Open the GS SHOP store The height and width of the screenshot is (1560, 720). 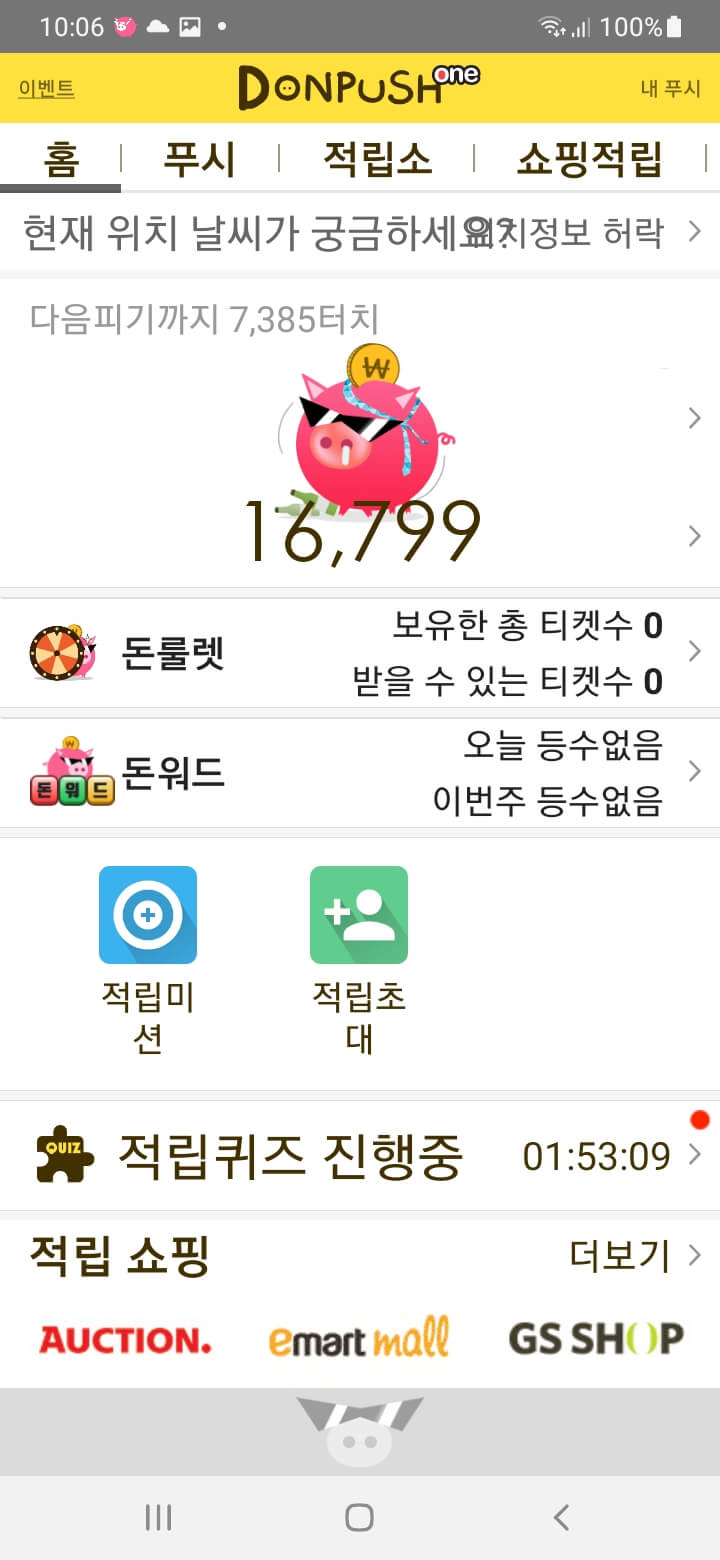(596, 1338)
